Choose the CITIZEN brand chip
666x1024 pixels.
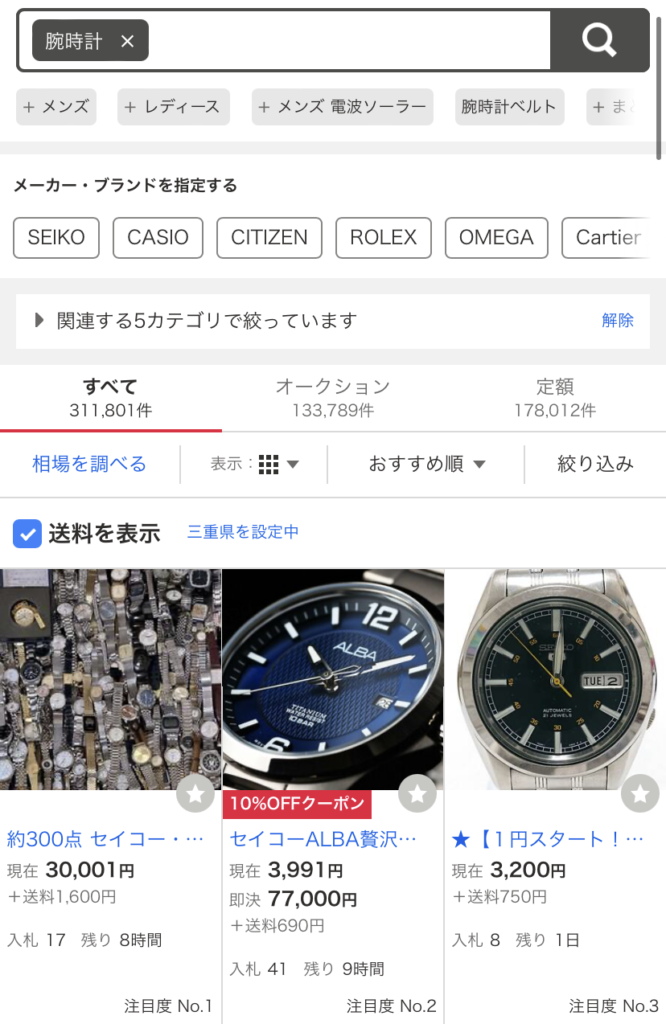pyautogui.click(x=269, y=238)
